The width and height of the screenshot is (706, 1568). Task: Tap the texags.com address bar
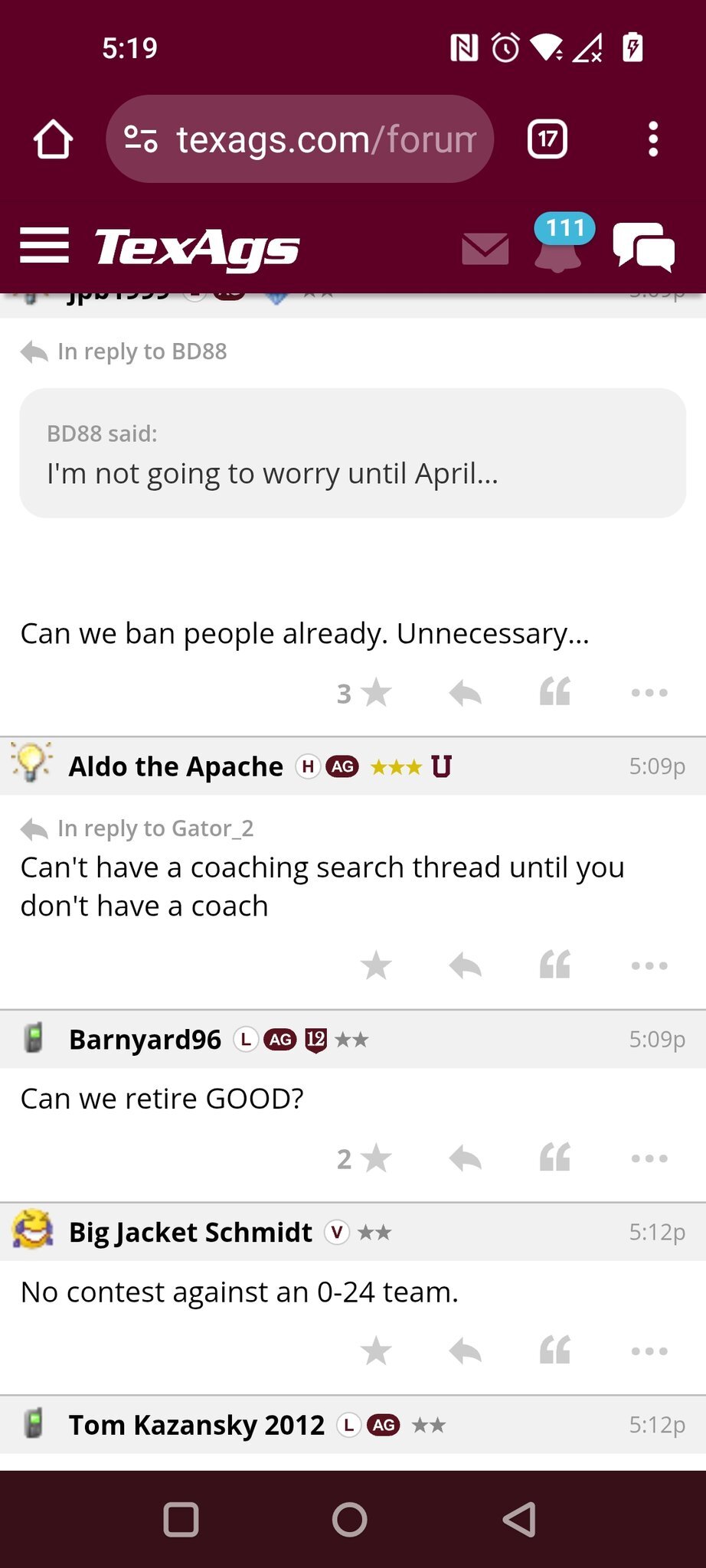click(300, 139)
